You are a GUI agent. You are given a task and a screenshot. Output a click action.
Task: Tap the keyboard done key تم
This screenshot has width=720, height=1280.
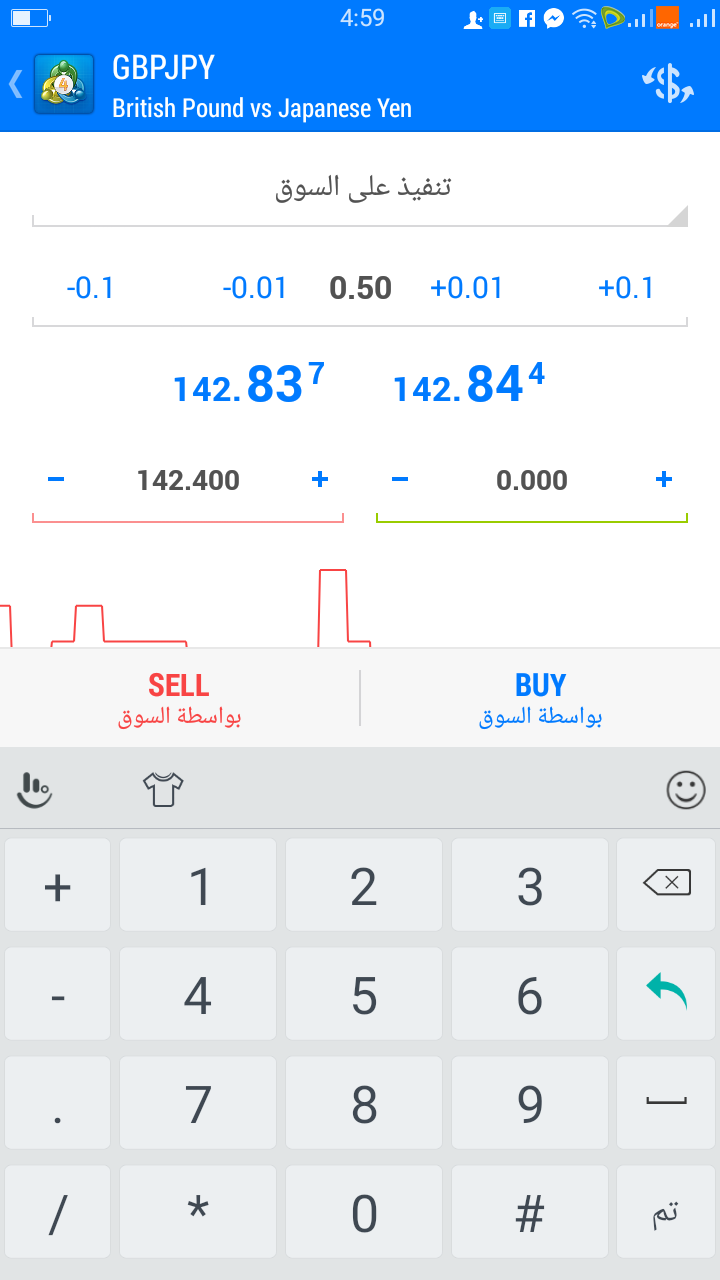[x=666, y=1212]
